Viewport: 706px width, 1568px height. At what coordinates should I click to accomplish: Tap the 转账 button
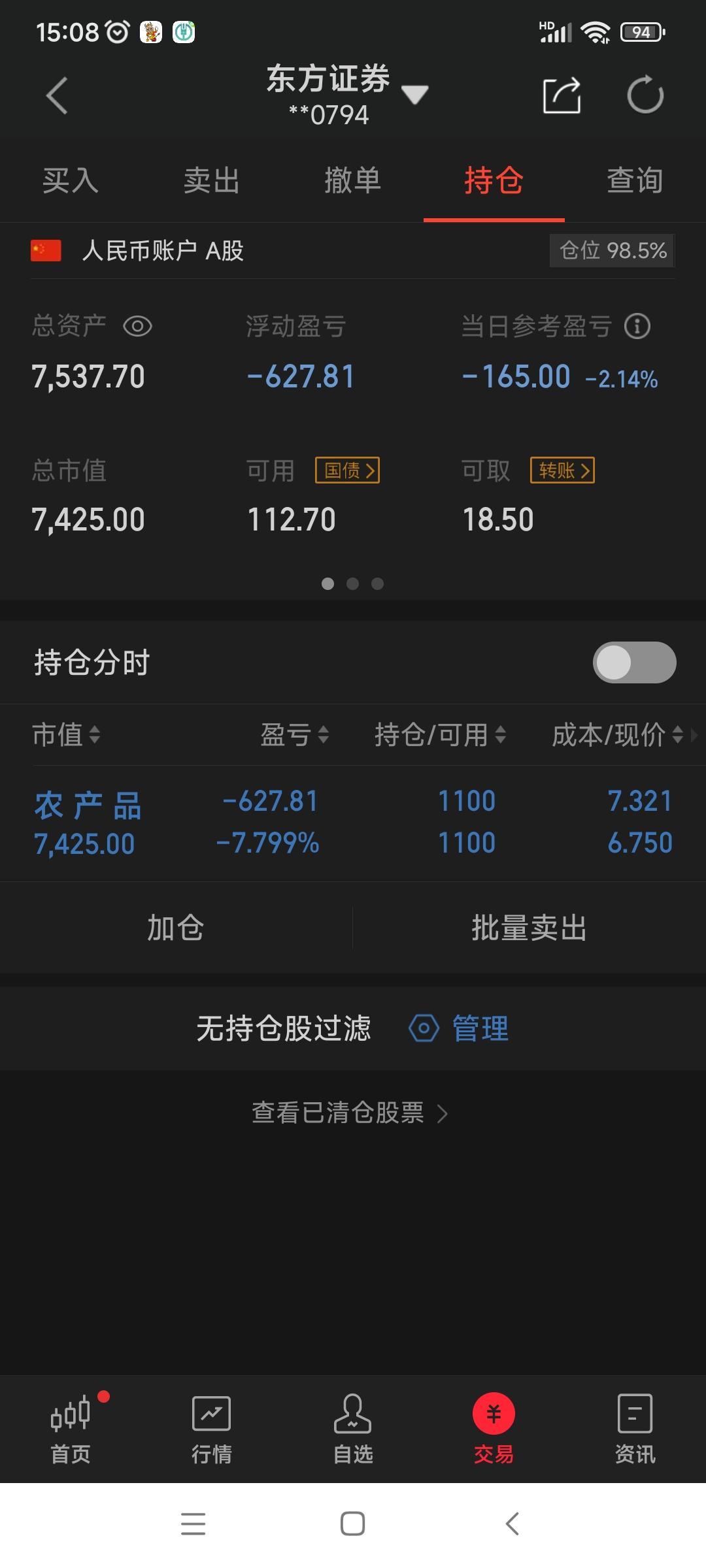point(562,470)
